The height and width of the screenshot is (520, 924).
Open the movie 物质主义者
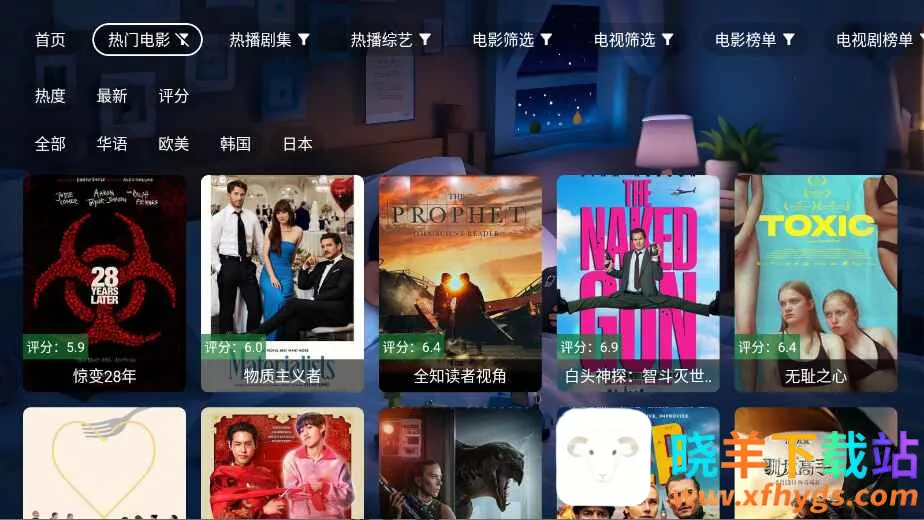pos(282,282)
